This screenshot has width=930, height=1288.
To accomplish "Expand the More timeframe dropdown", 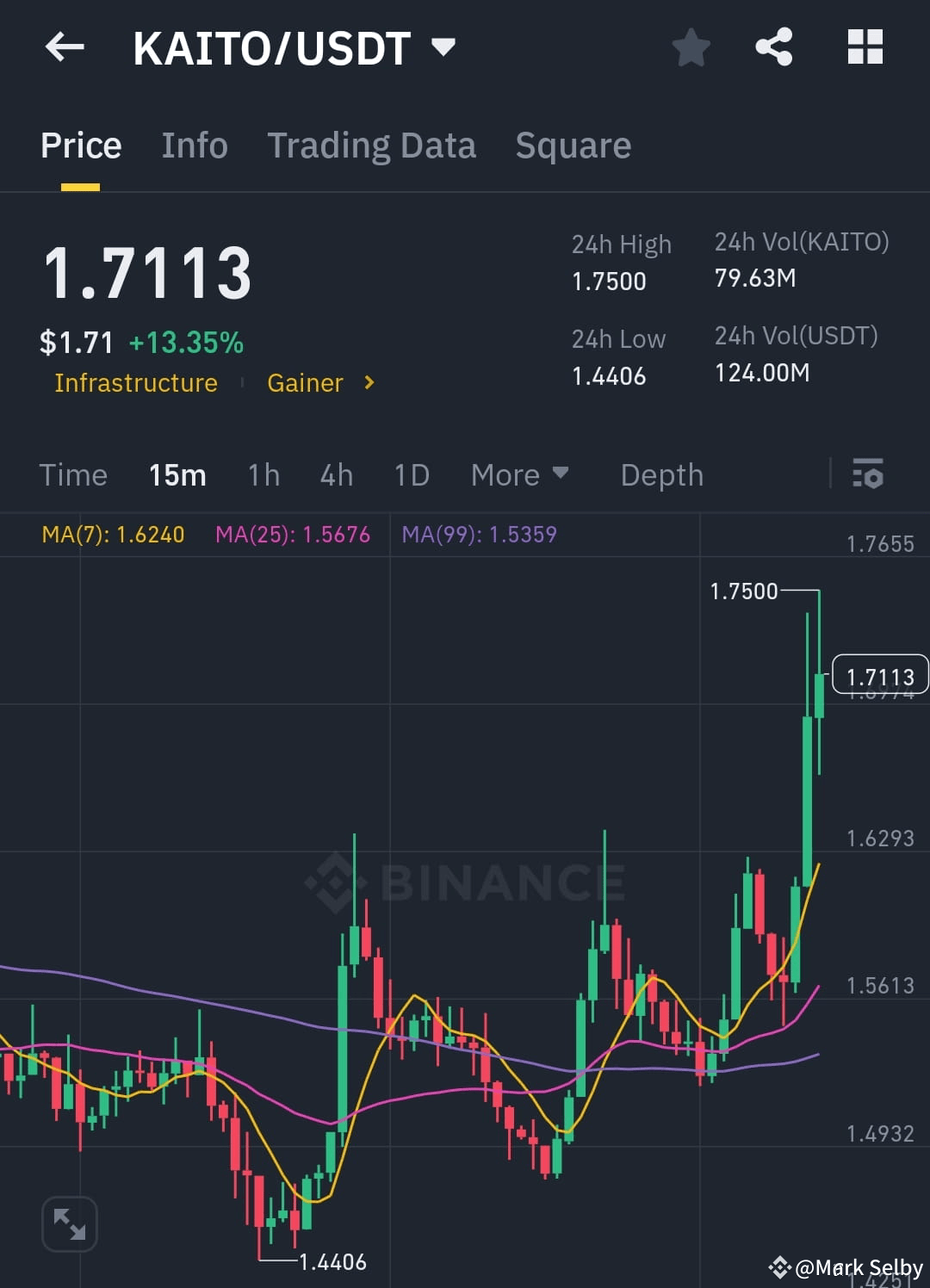I will (x=519, y=474).
